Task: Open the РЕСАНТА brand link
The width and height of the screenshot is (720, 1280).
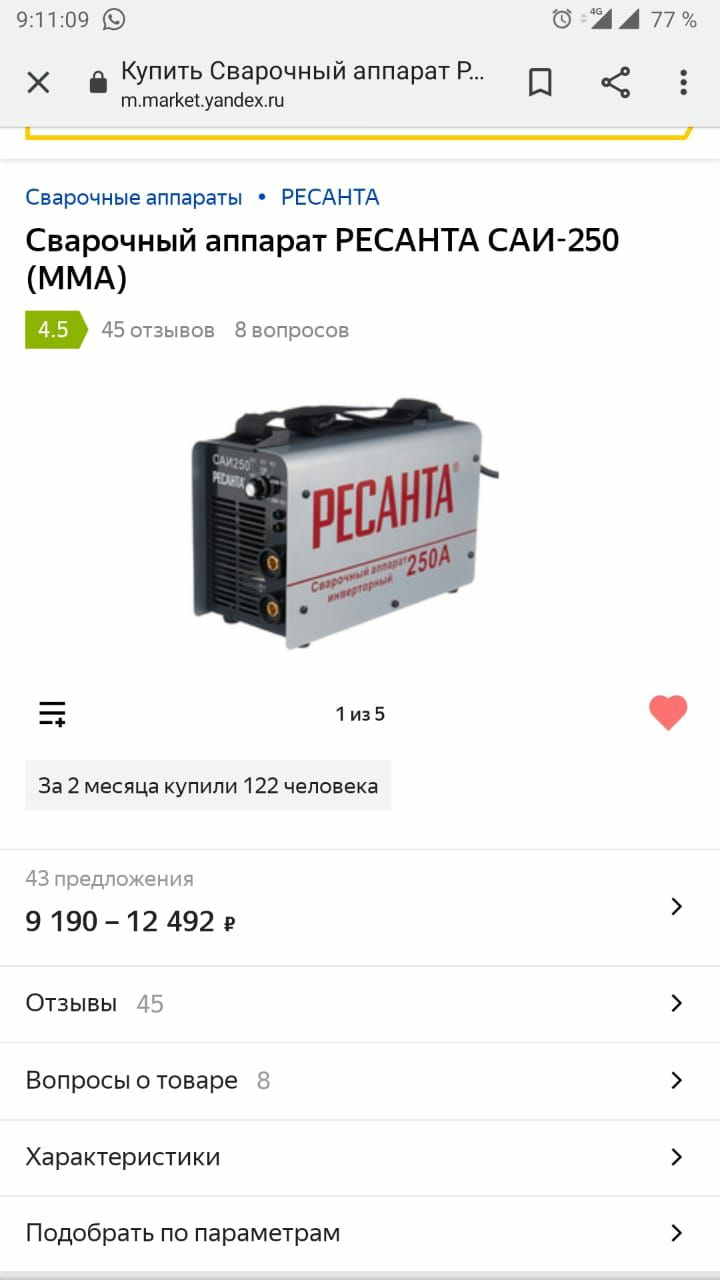Action: pos(330,197)
